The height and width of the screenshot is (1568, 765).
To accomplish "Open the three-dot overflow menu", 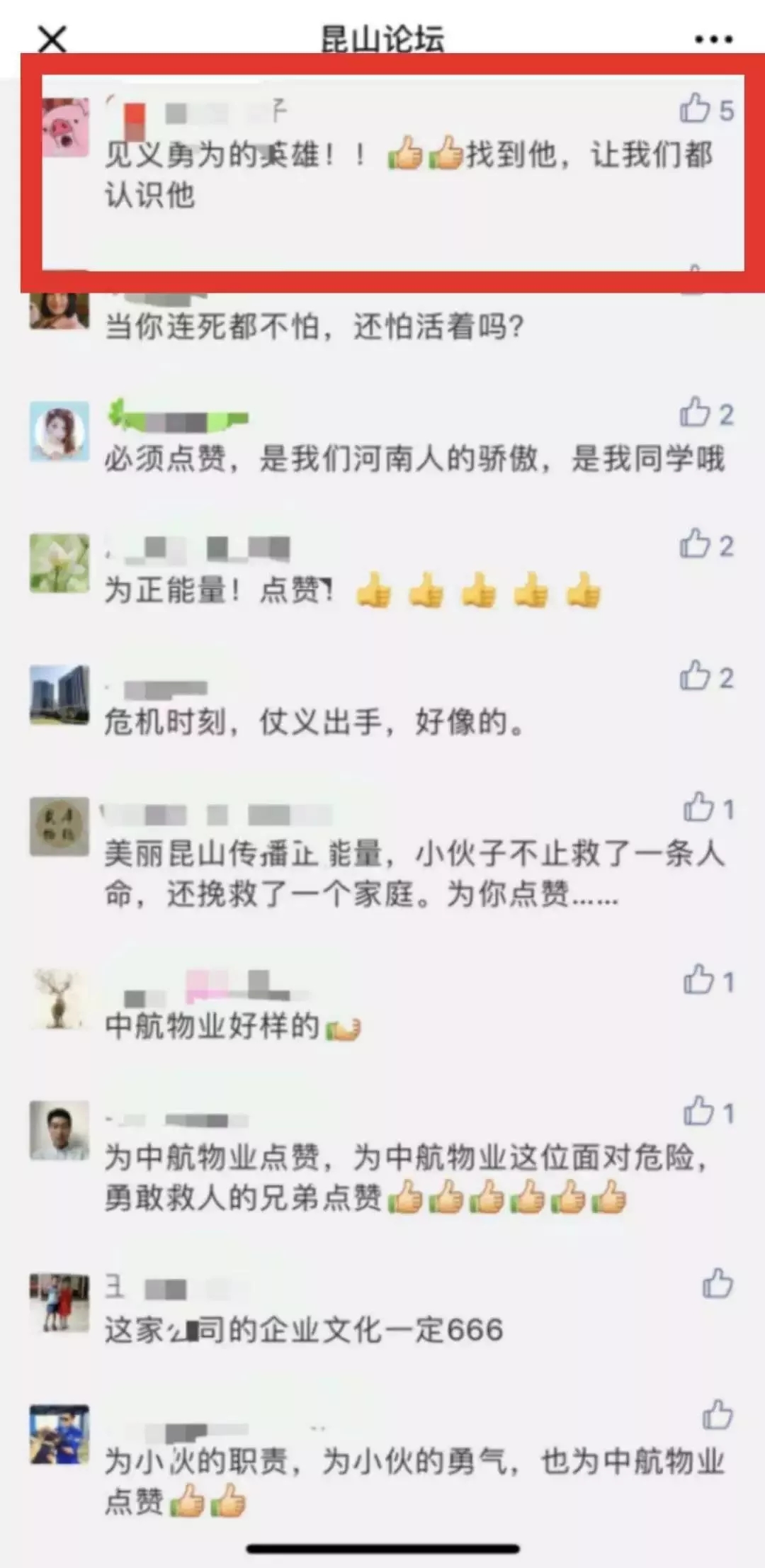I will coord(713,40).
